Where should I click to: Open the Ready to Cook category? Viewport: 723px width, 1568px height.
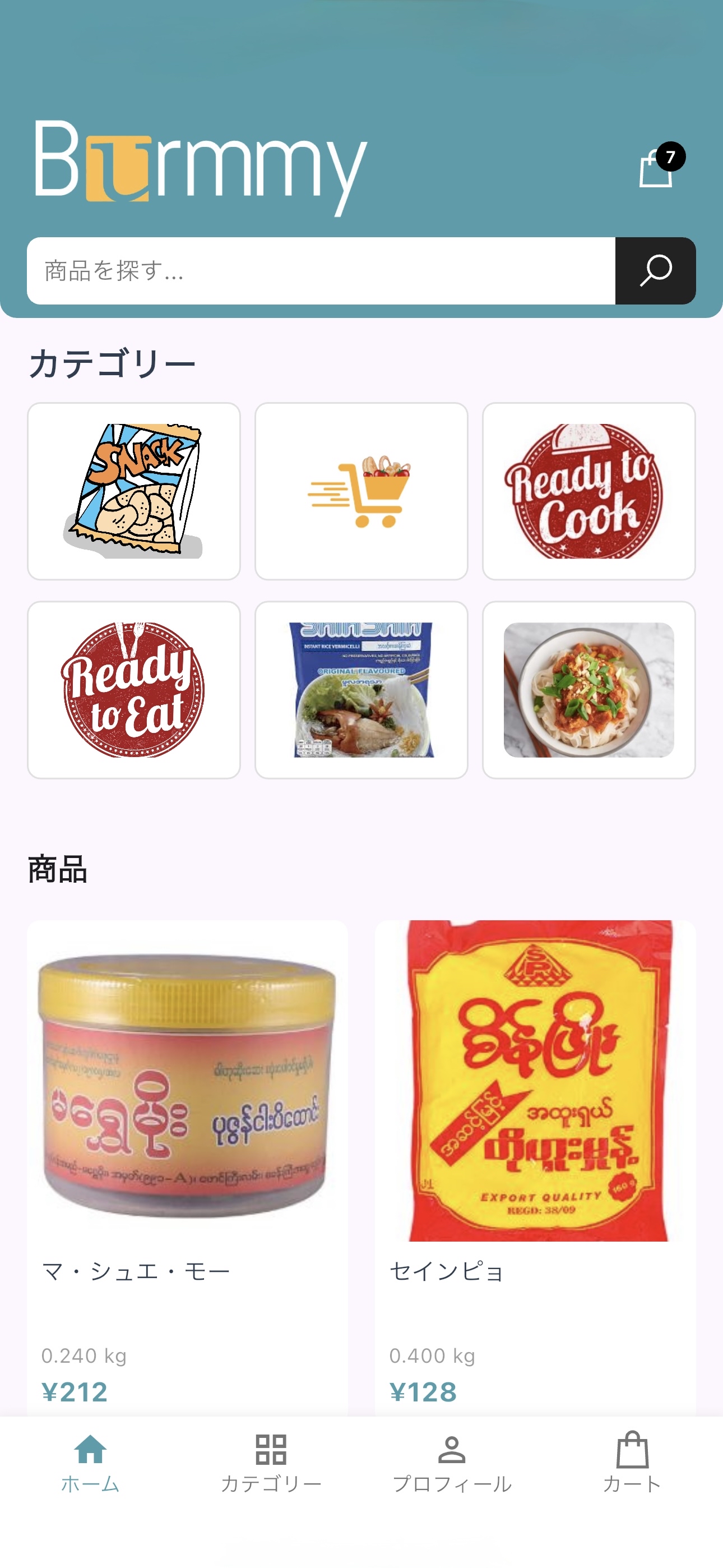588,489
